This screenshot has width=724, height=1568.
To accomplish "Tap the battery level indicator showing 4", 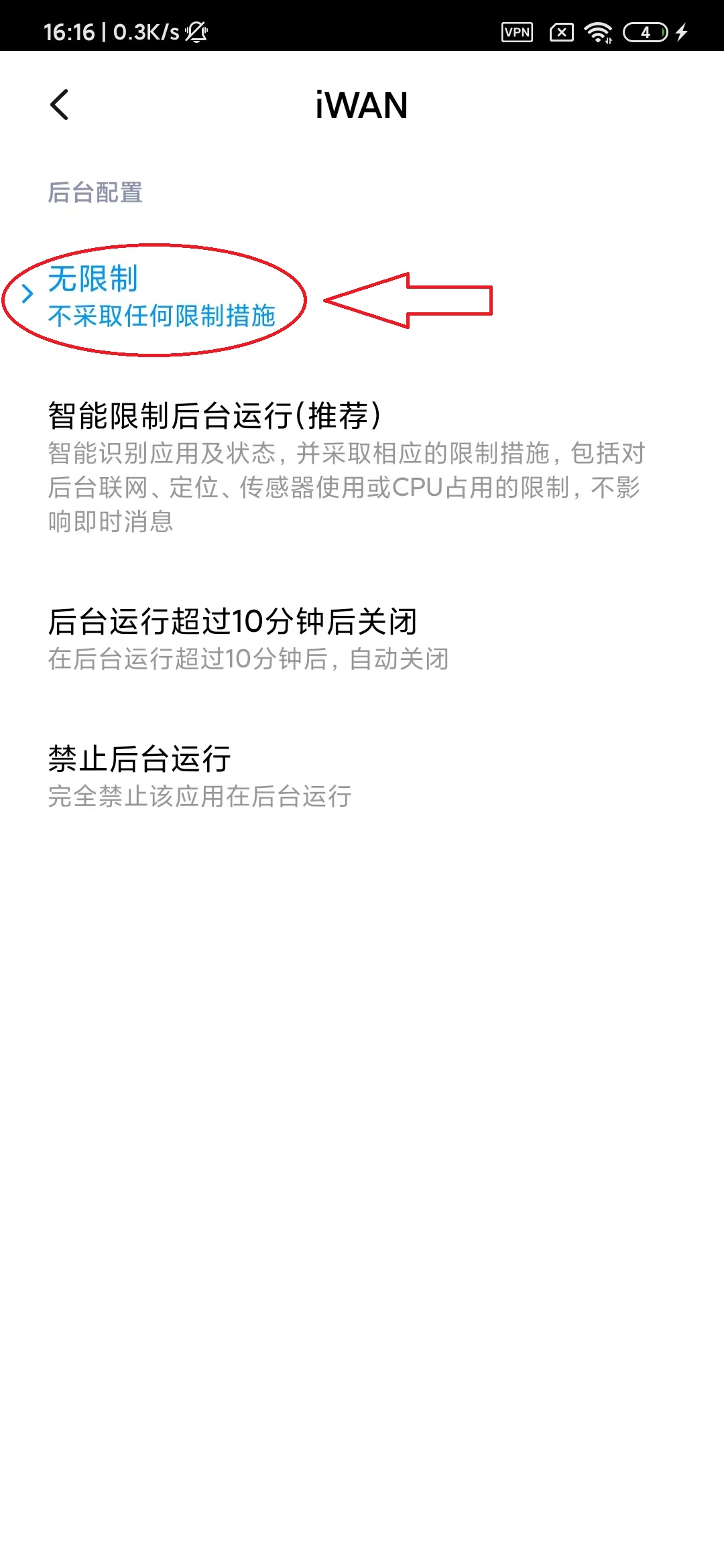I will [x=644, y=32].
